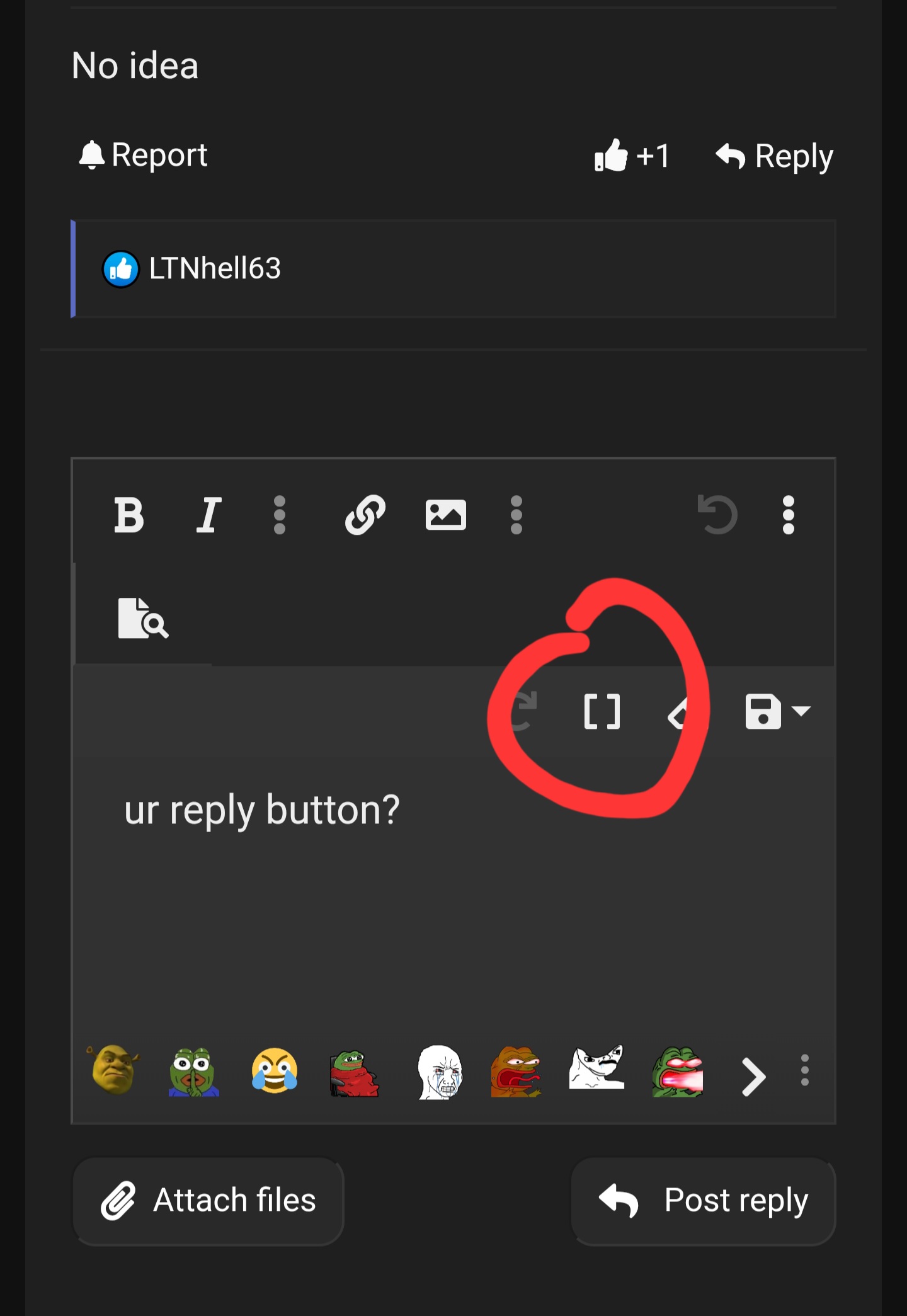The image size is (907, 1316).
Task: Apply italic formatting
Action: pos(208,515)
